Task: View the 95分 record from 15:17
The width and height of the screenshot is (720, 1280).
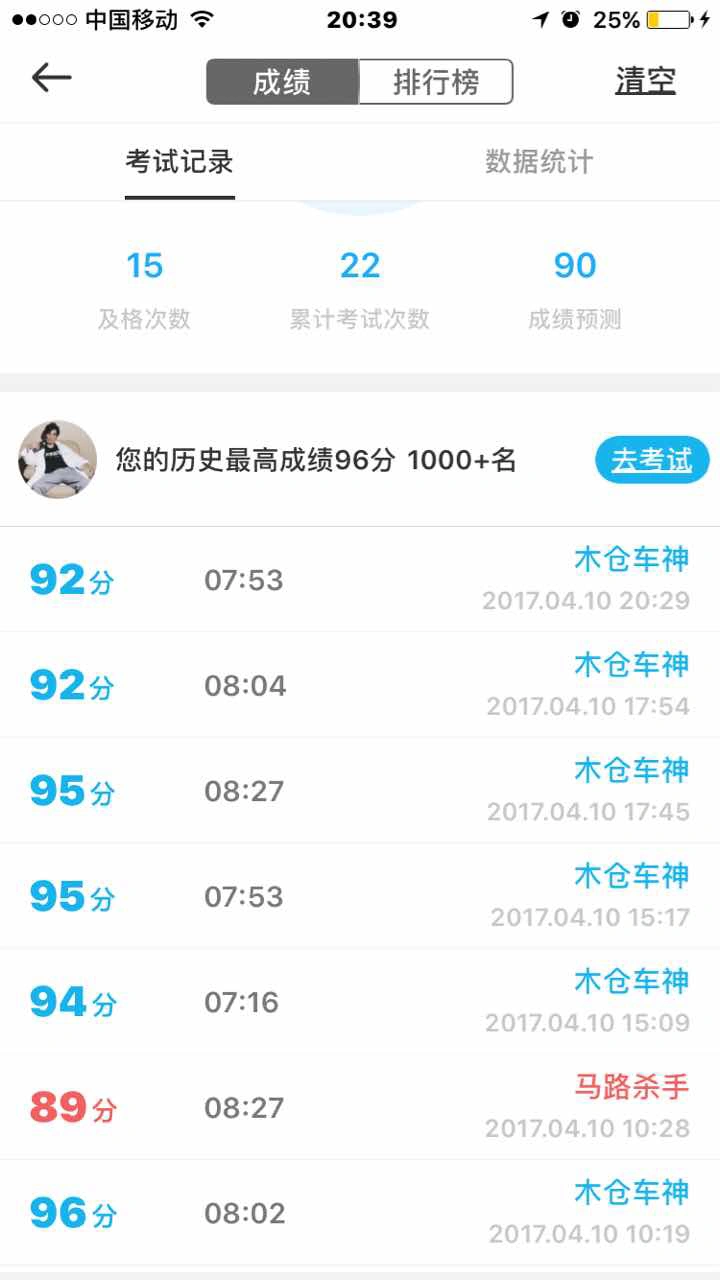Action: [x=360, y=896]
